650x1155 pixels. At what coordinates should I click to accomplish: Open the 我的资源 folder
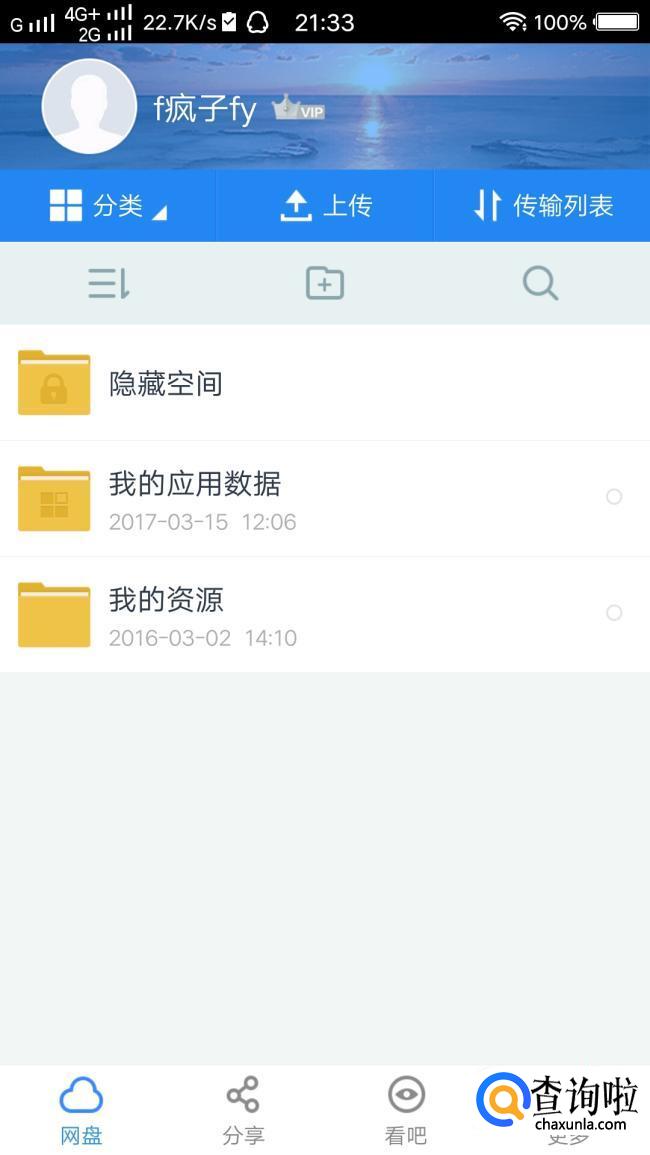(x=166, y=613)
